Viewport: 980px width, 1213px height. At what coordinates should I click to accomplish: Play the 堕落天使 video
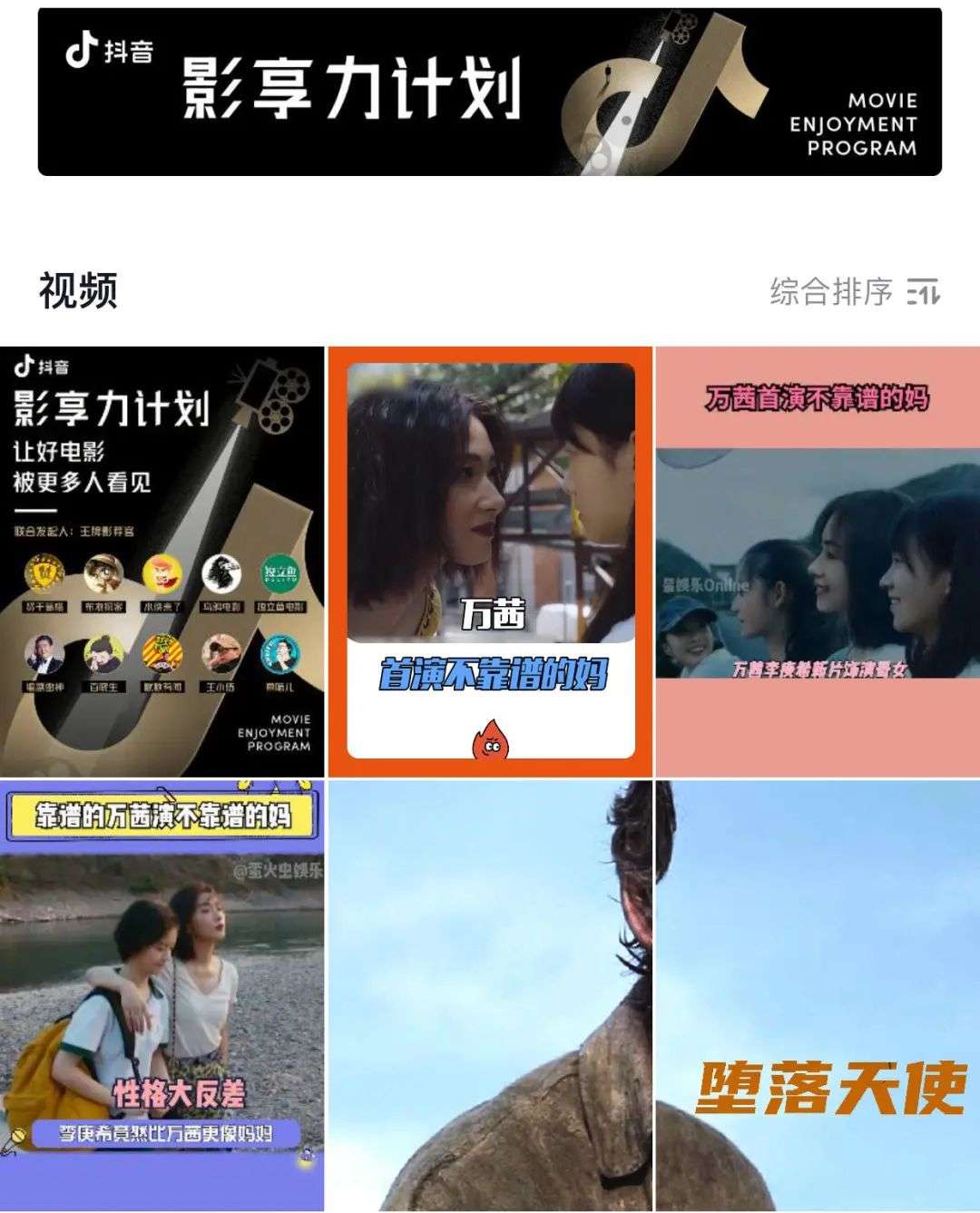653,994
